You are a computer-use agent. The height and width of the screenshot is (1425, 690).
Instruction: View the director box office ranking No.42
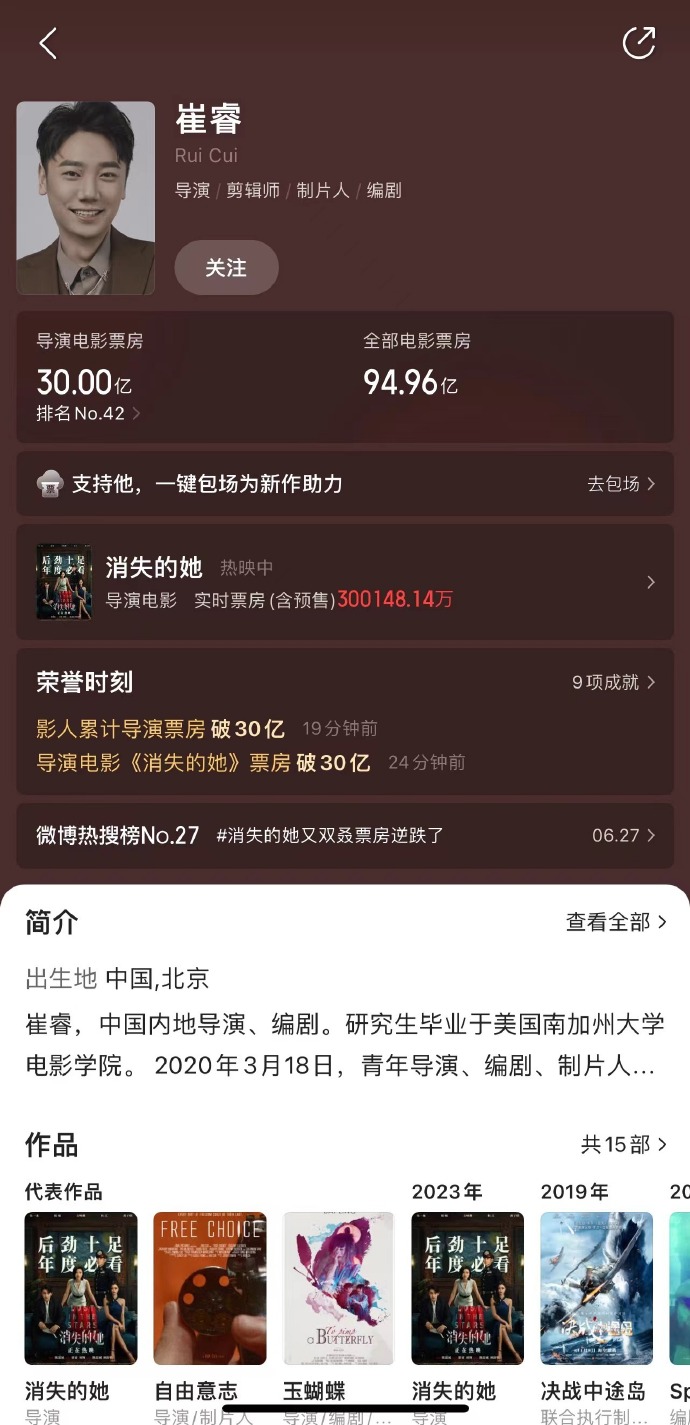pos(88,414)
